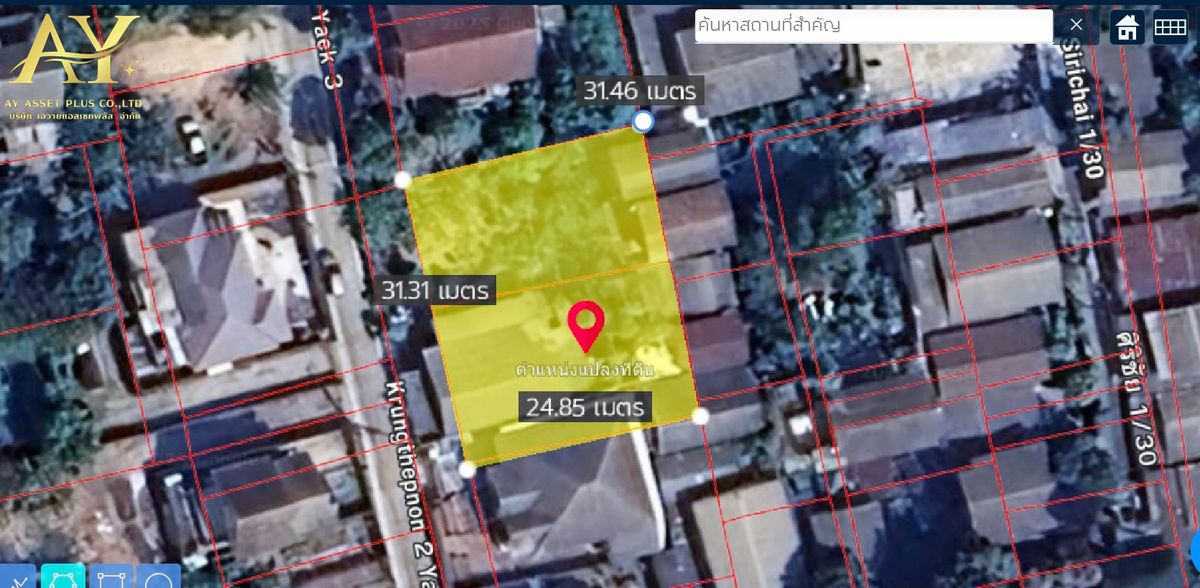Image resolution: width=1200 pixels, height=588 pixels.
Task: Open the home icon button
Action: [x=1127, y=27]
